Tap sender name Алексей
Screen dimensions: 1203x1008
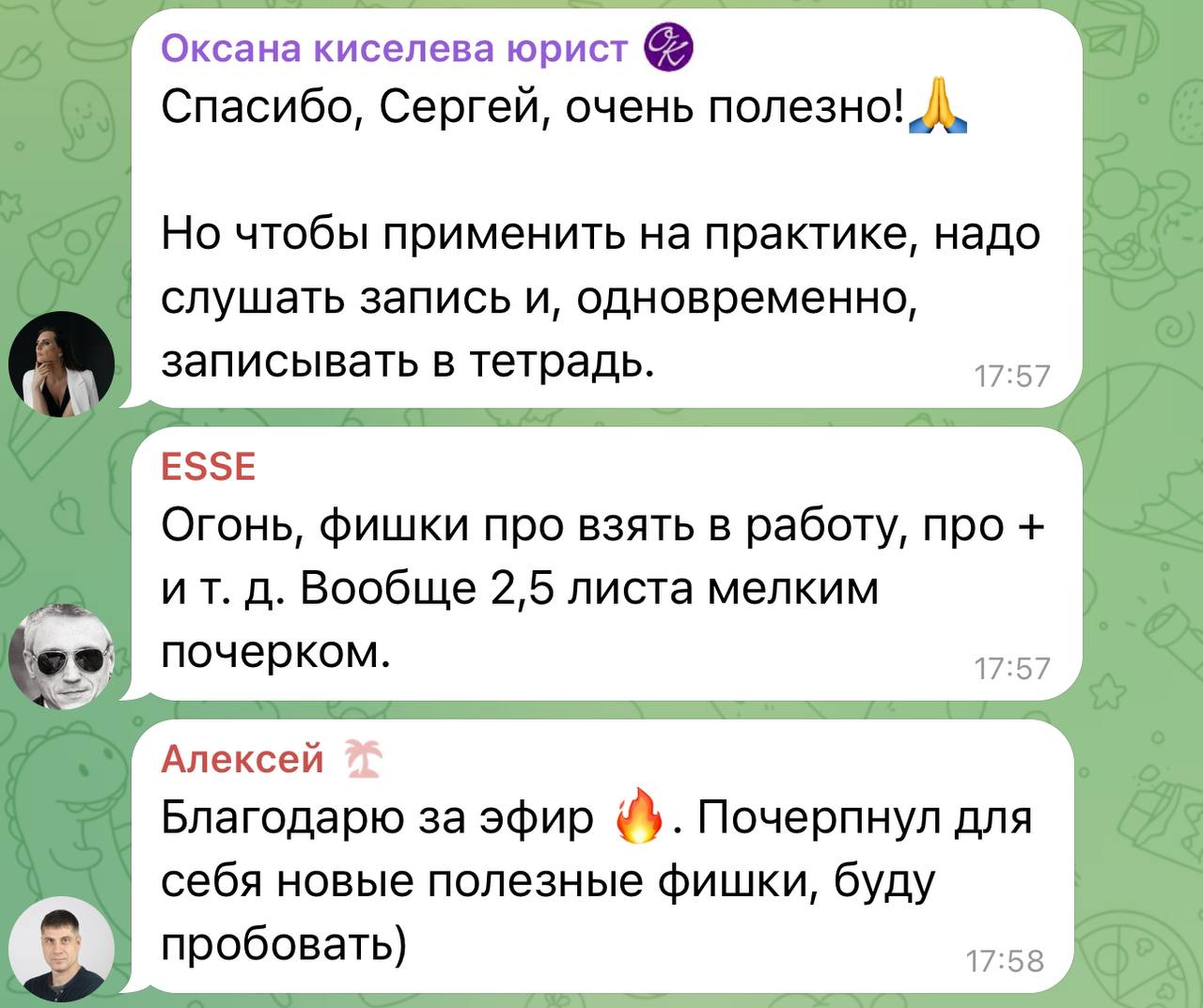pyautogui.click(x=242, y=758)
